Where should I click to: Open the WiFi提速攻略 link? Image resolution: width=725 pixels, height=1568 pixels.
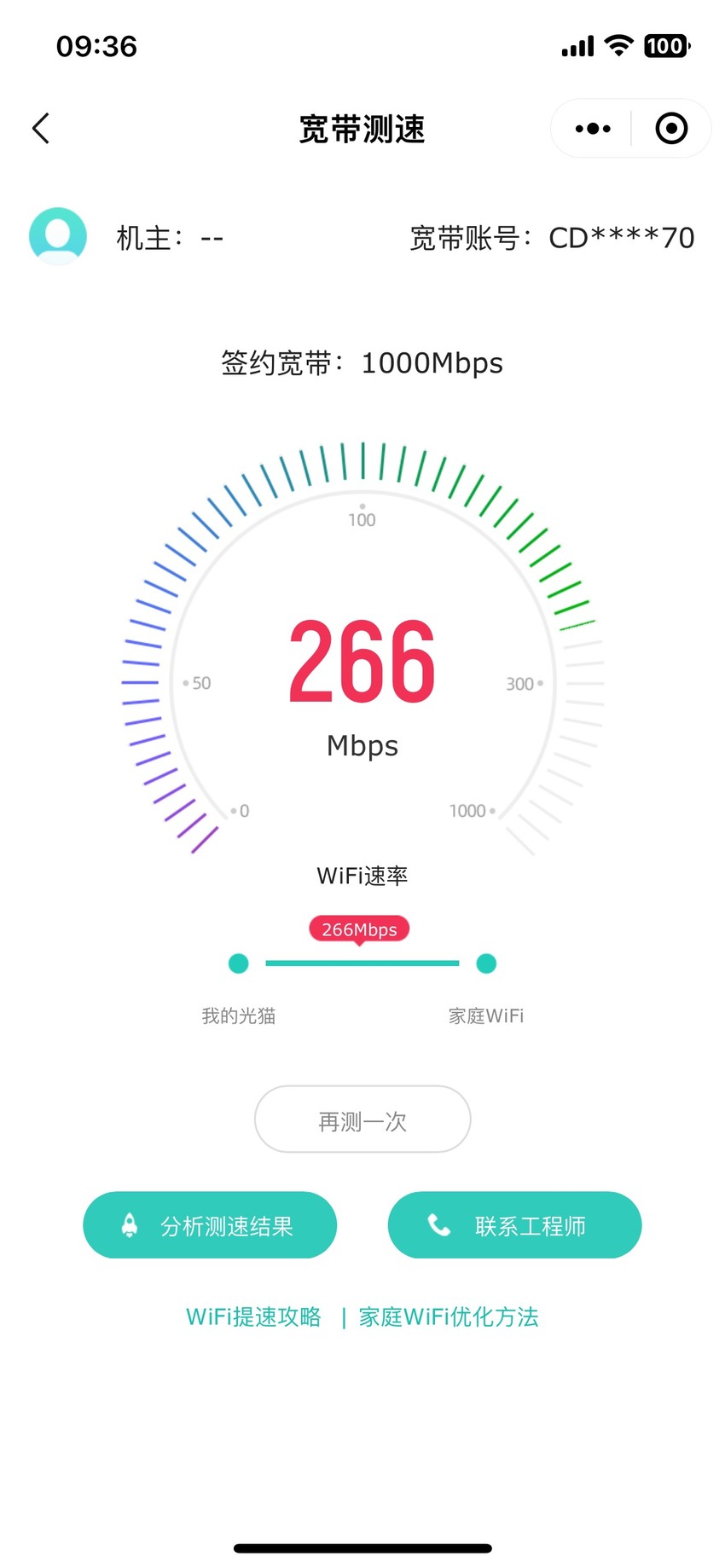pyautogui.click(x=254, y=1317)
